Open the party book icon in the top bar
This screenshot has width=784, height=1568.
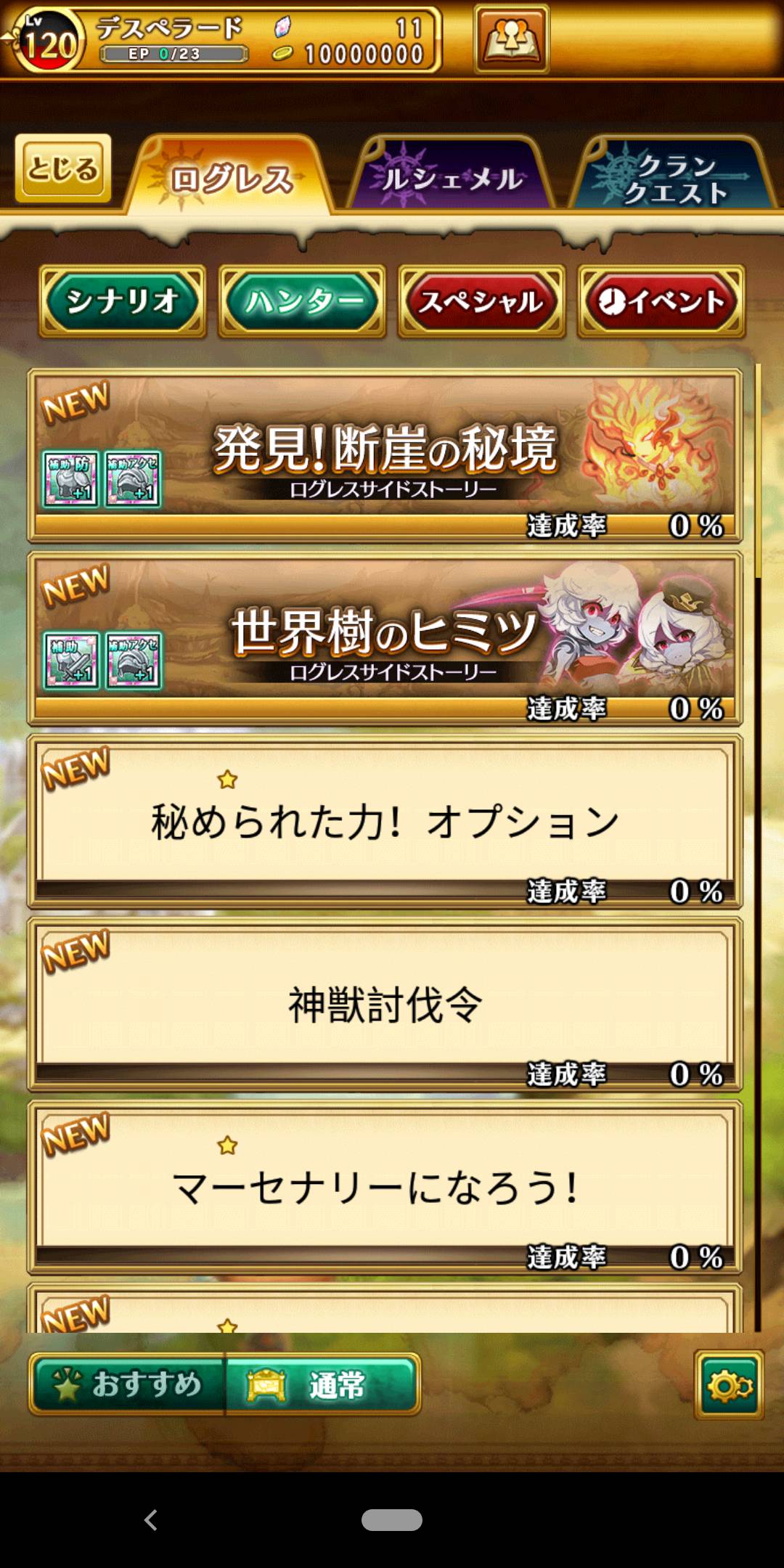coord(511,38)
